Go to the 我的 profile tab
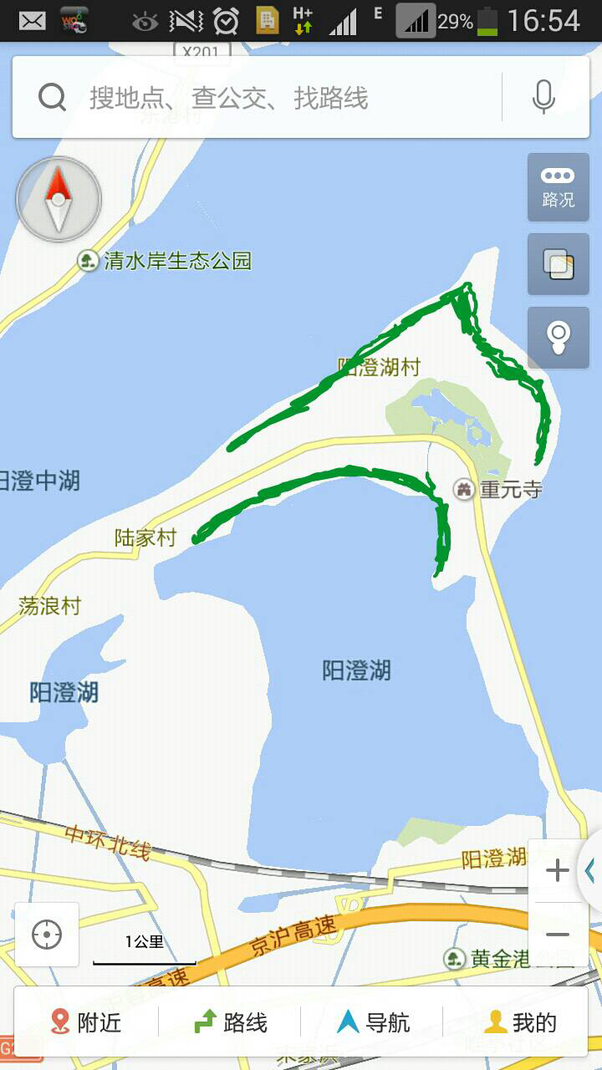 (x=520, y=1022)
